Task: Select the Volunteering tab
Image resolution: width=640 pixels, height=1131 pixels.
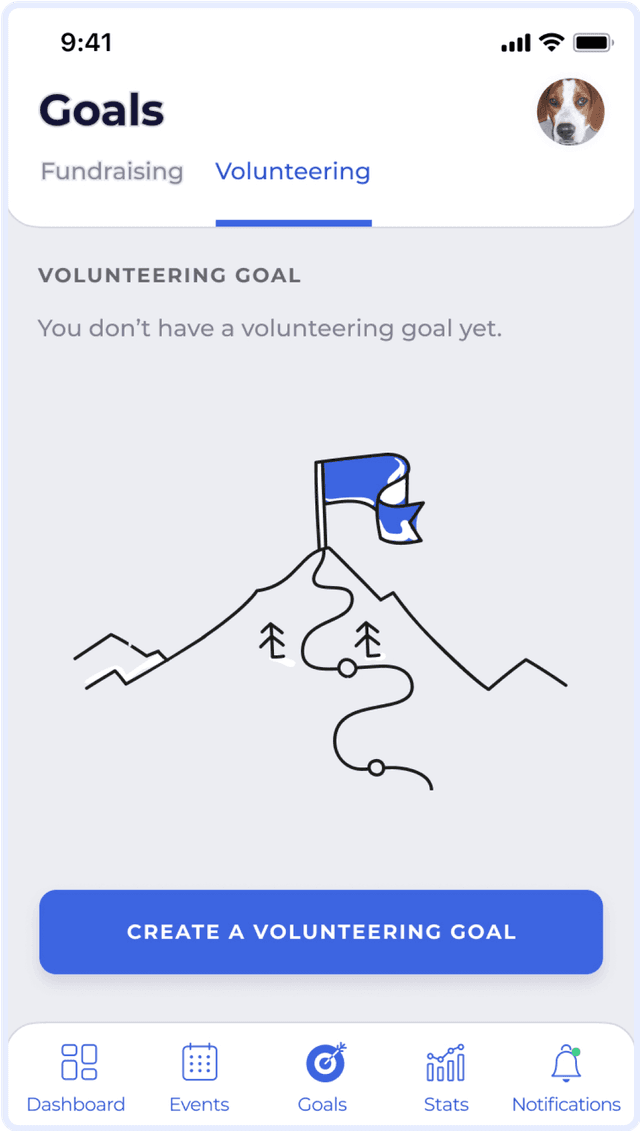Action: click(293, 172)
